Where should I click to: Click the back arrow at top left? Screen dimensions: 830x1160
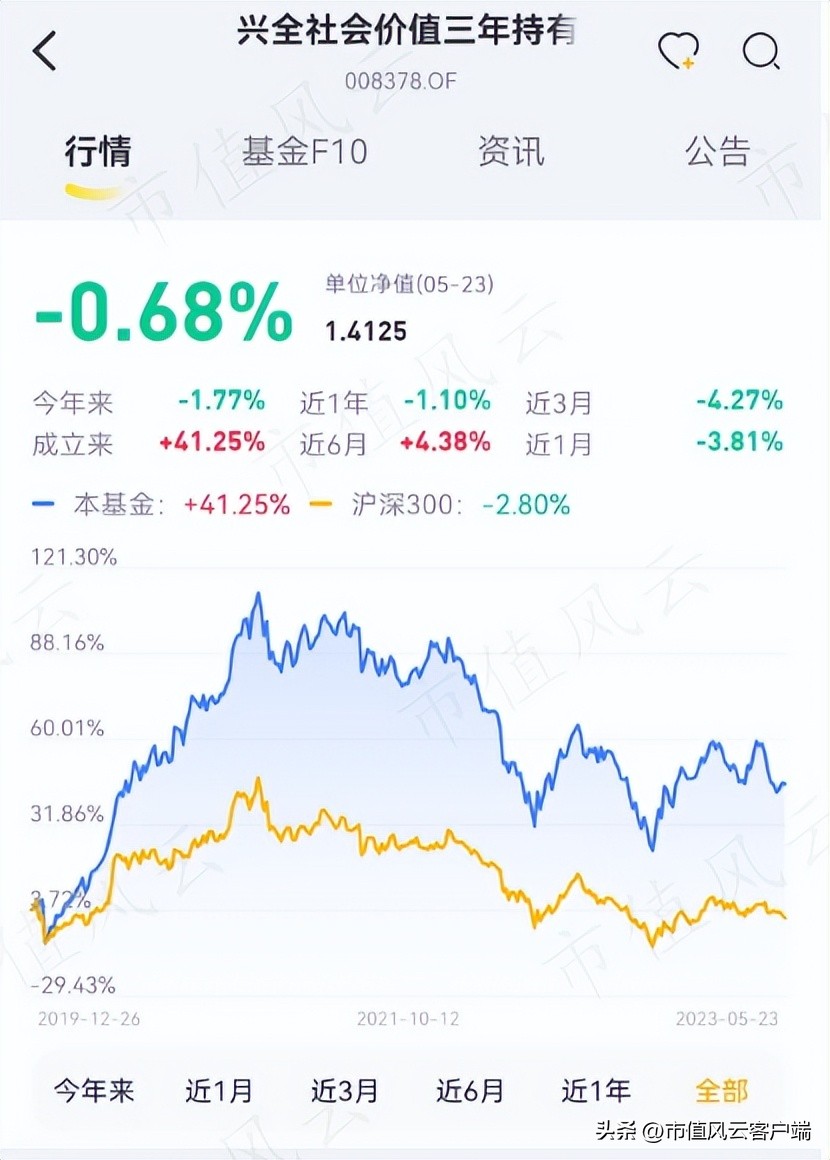[44, 50]
